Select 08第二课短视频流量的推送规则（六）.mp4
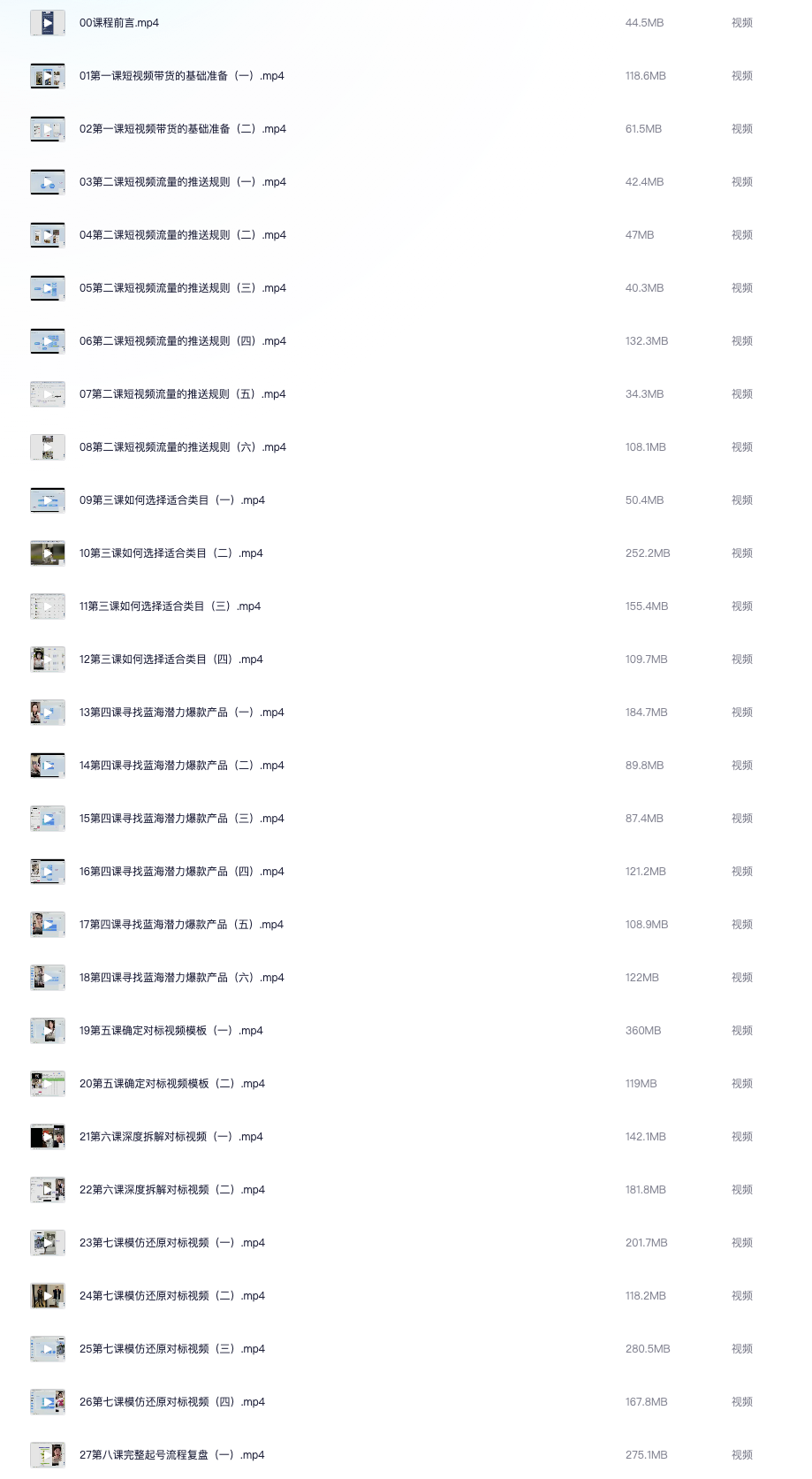The width and height of the screenshot is (812, 1479). [x=183, y=447]
